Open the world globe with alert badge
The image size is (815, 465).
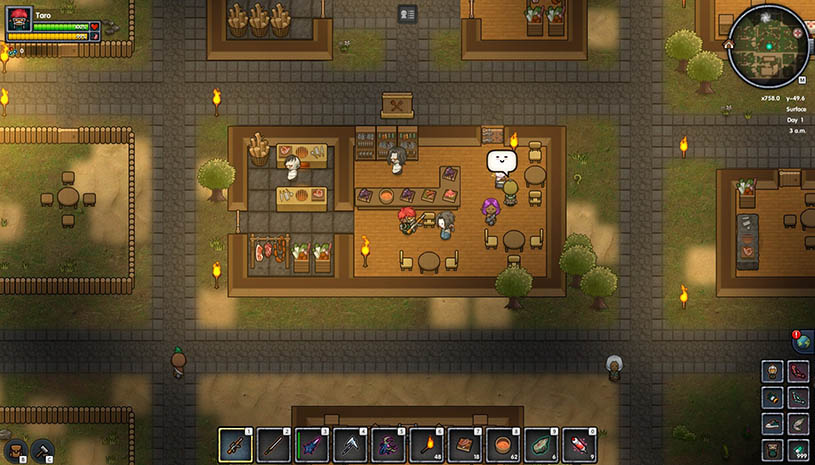pyautogui.click(x=802, y=342)
